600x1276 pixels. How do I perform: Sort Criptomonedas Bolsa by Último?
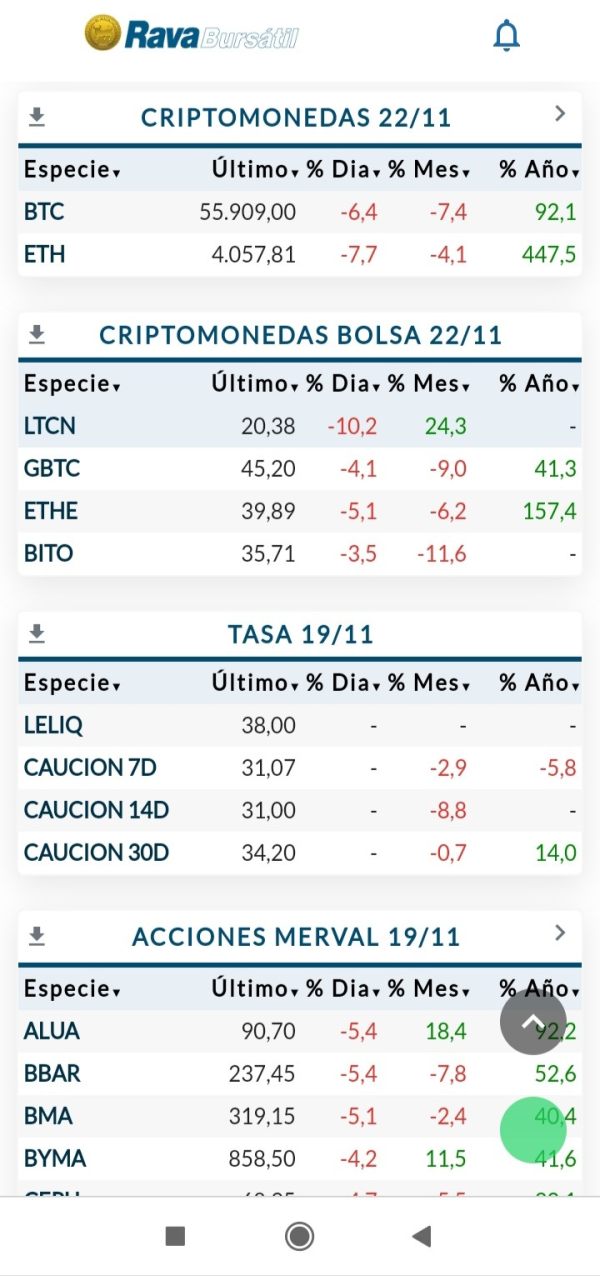[255, 383]
